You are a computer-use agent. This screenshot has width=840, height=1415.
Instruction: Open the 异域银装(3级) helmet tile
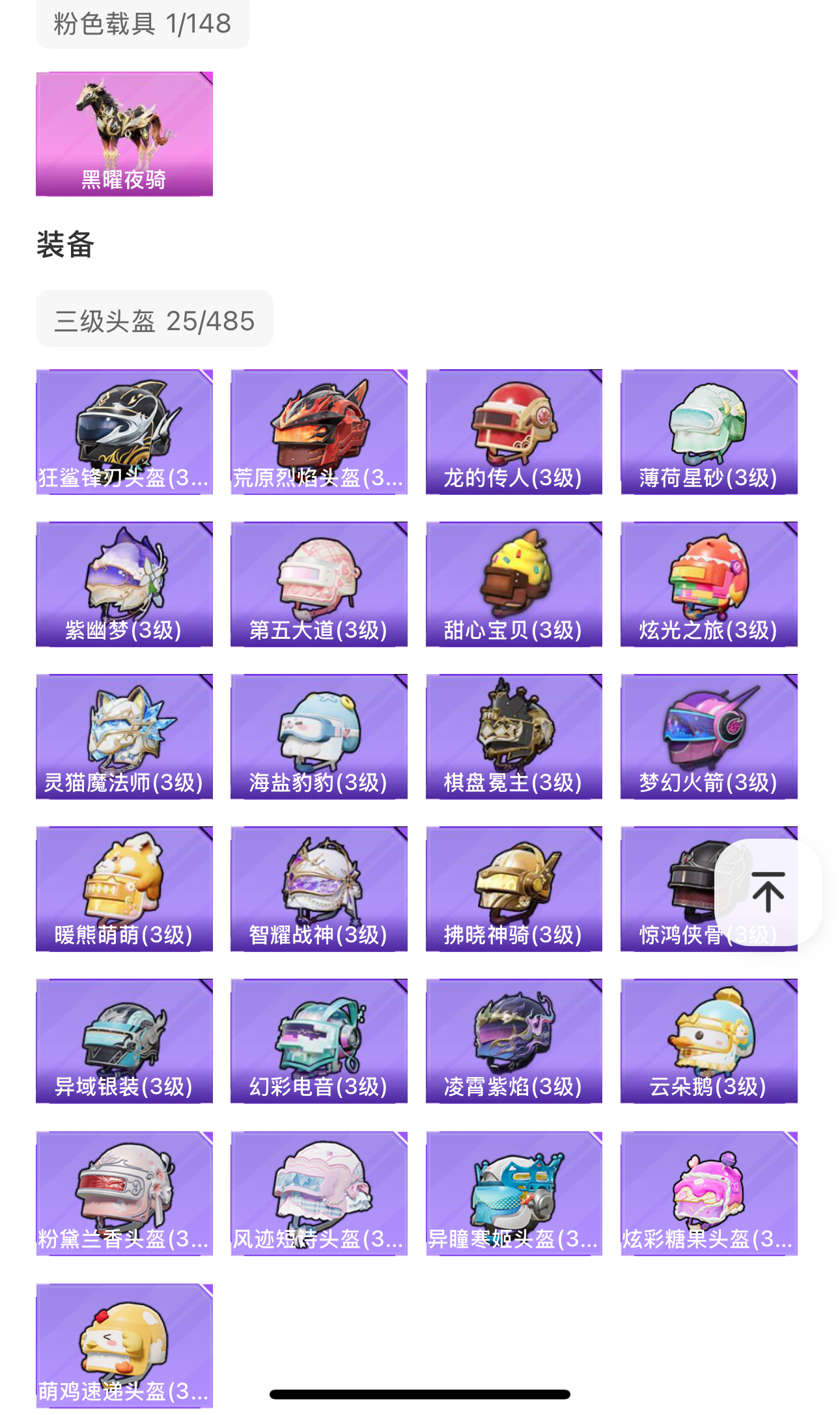pyautogui.click(x=124, y=1041)
